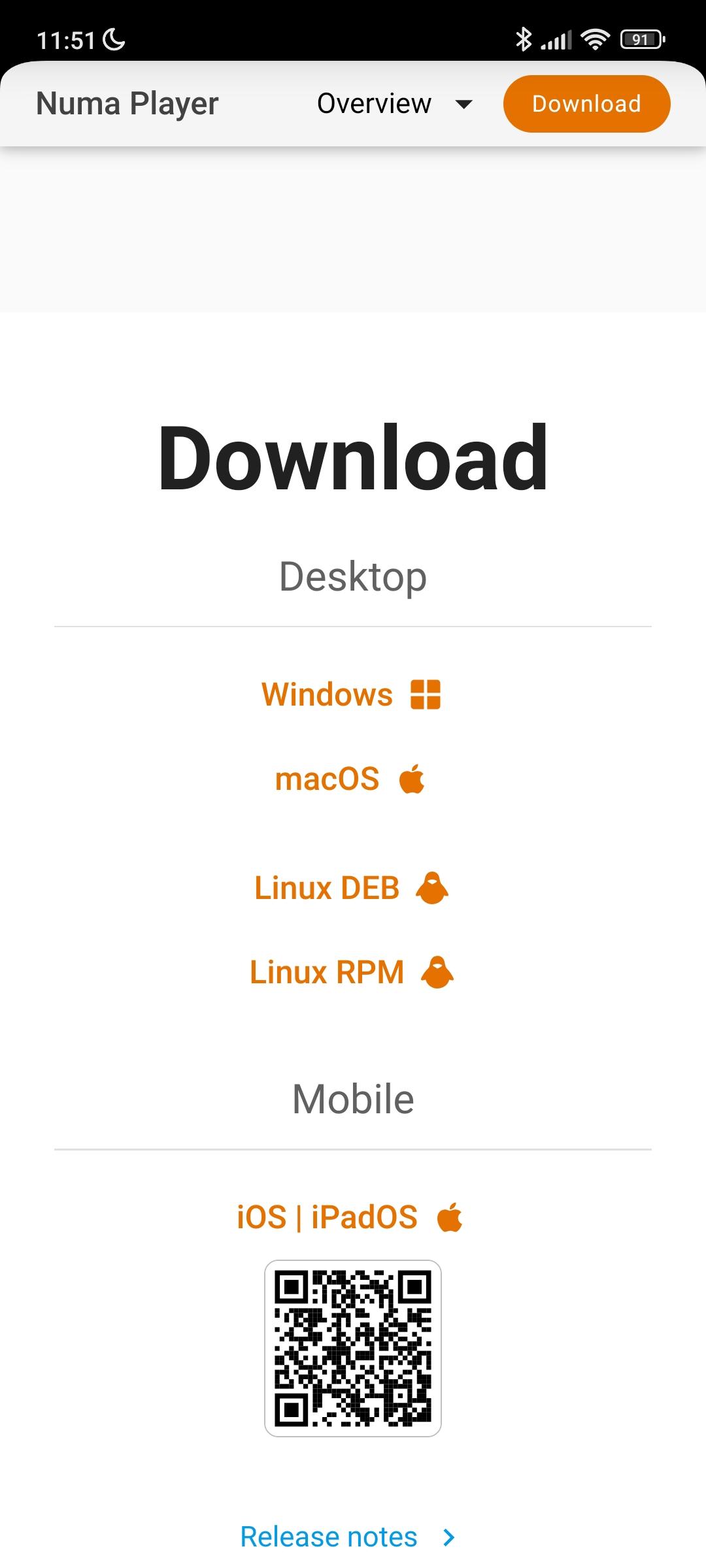Download the Windows version
The width and height of the screenshot is (706, 1568).
[x=351, y=694]
